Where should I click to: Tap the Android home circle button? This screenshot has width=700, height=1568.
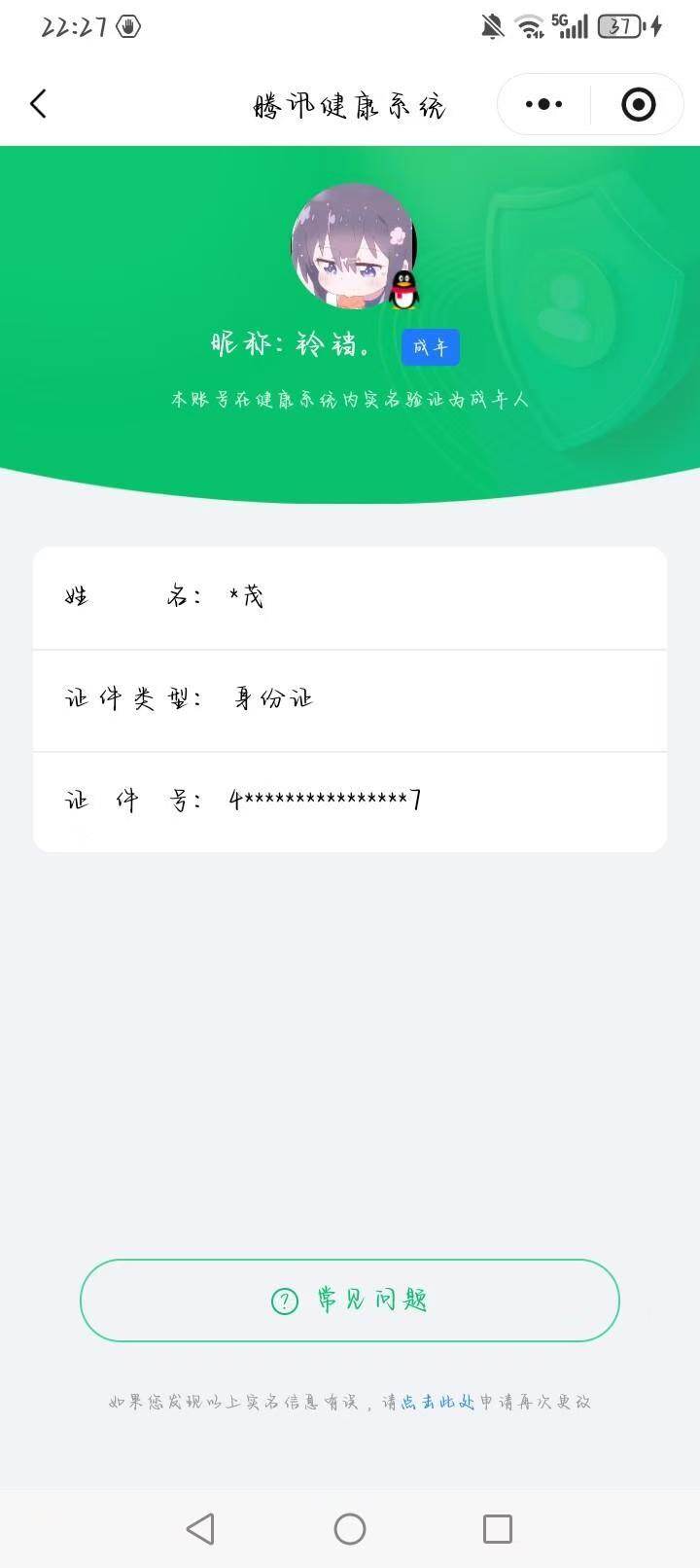(x=349, y=1528)
